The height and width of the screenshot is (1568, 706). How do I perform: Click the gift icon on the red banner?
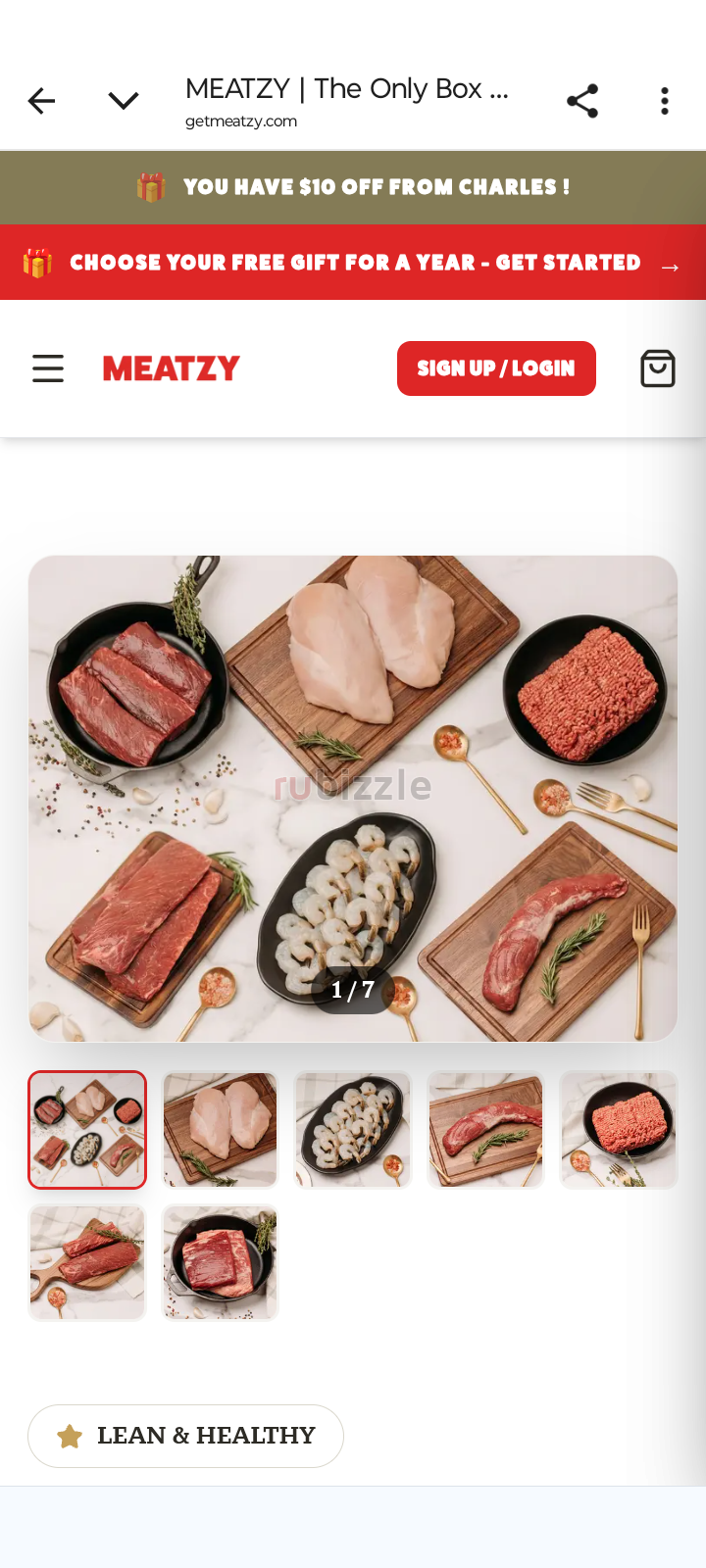click(36, 262)
